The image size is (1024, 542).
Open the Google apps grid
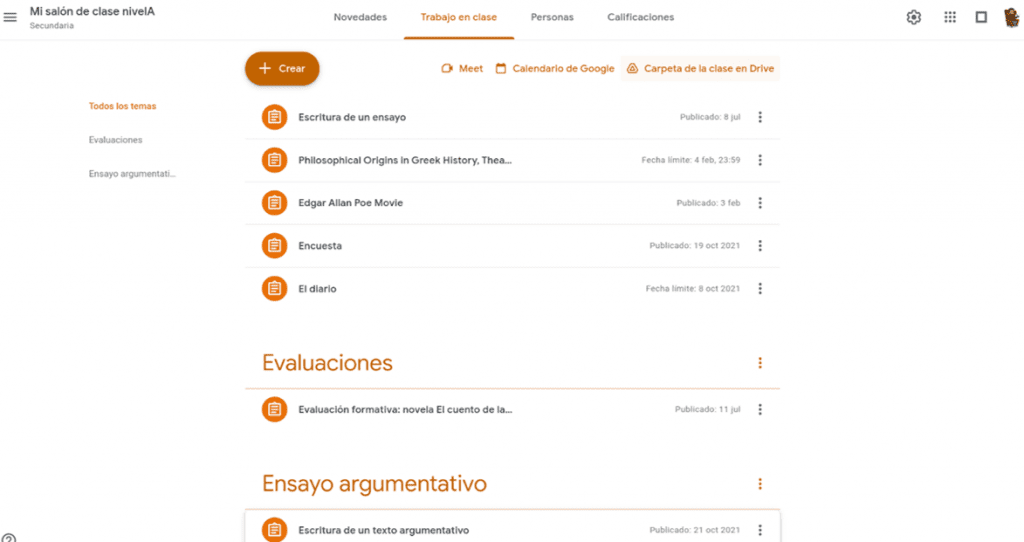point(950,17)
